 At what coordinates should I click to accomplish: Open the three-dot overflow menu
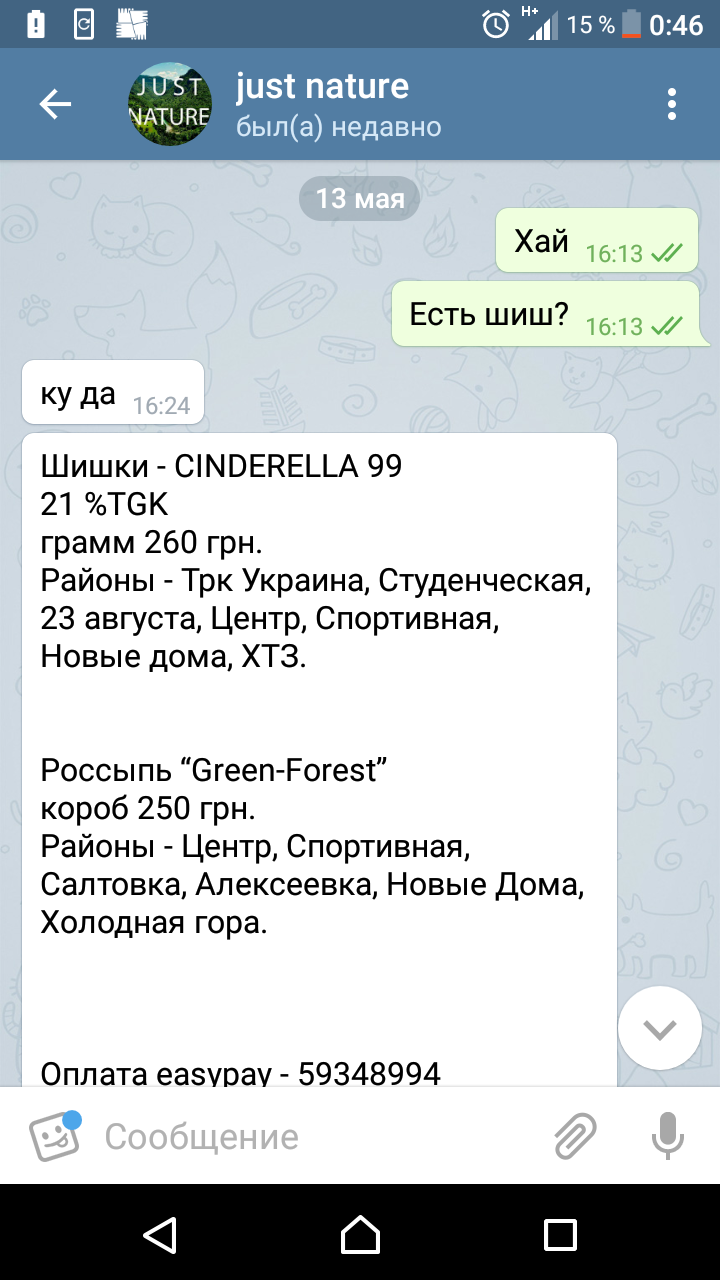click(x=672, y=105)
